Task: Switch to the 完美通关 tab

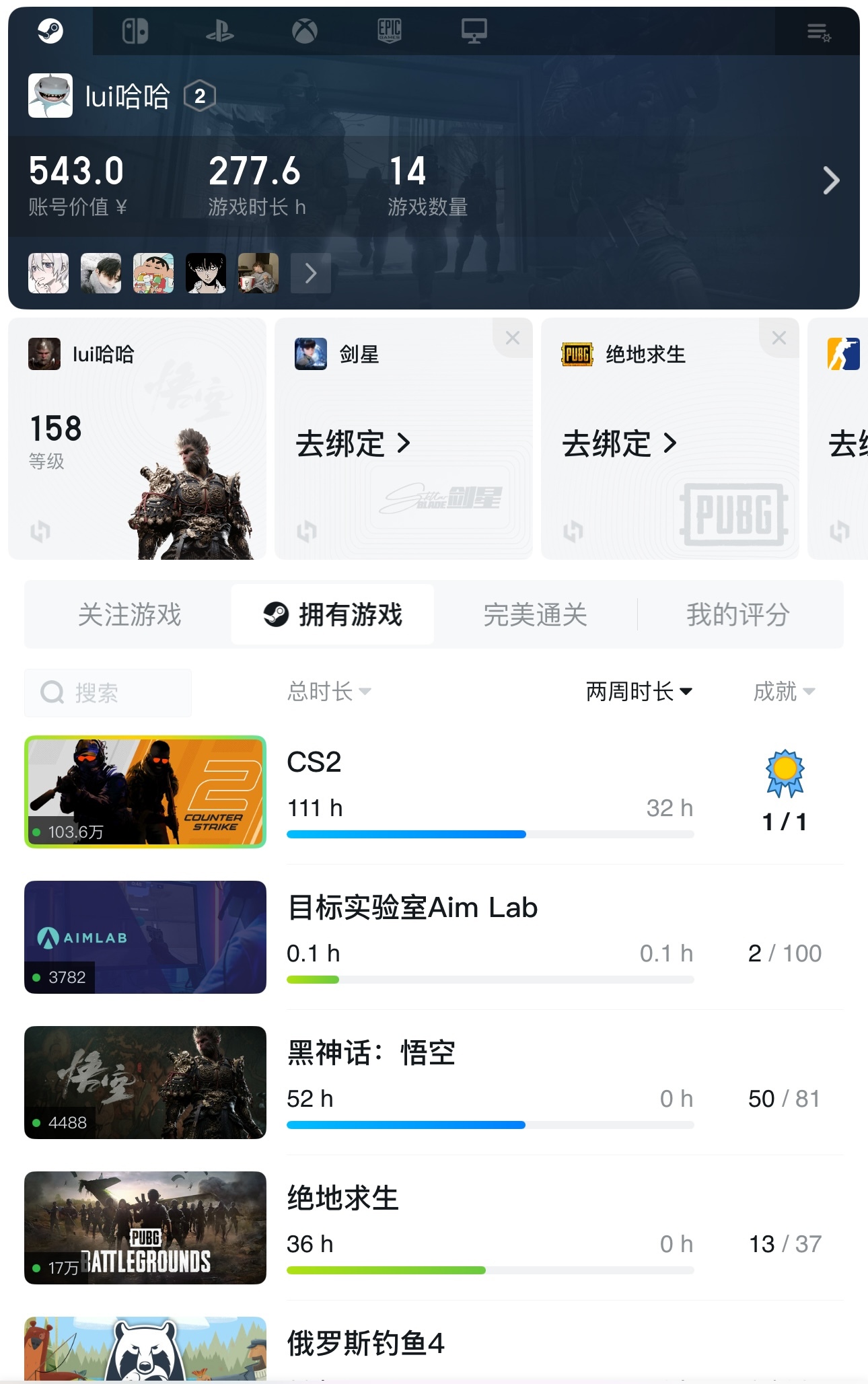Action: click(x=536, y=614)
